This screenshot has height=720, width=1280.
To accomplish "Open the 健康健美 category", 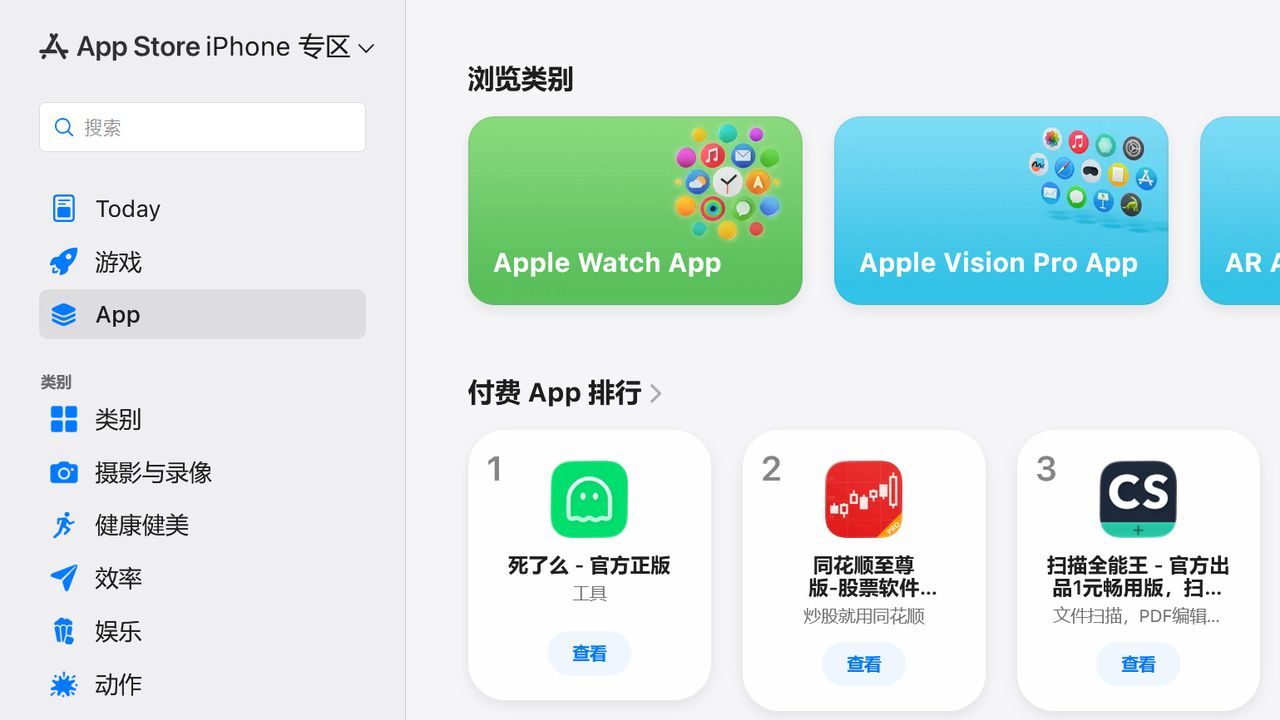I will click(142, 525).
